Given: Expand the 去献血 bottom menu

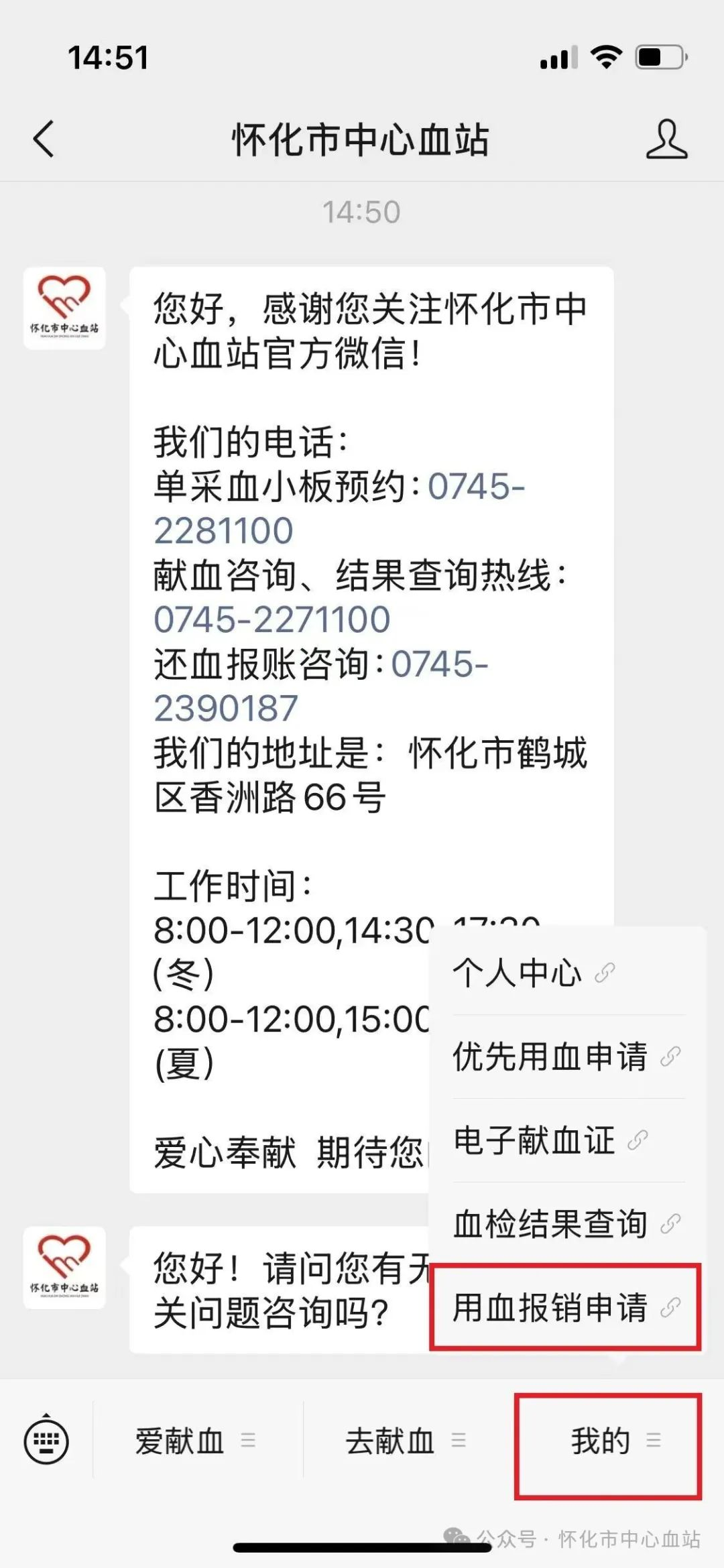Looking at the screenshot, I should tap(406, 1441).
